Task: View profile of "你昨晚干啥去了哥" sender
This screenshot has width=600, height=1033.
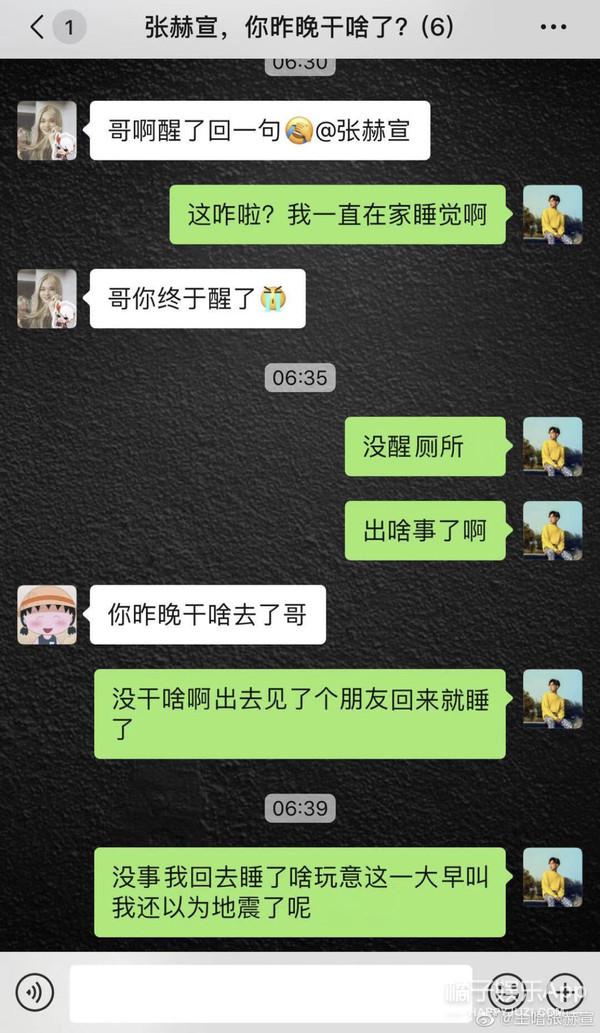Action: [47, 615]
